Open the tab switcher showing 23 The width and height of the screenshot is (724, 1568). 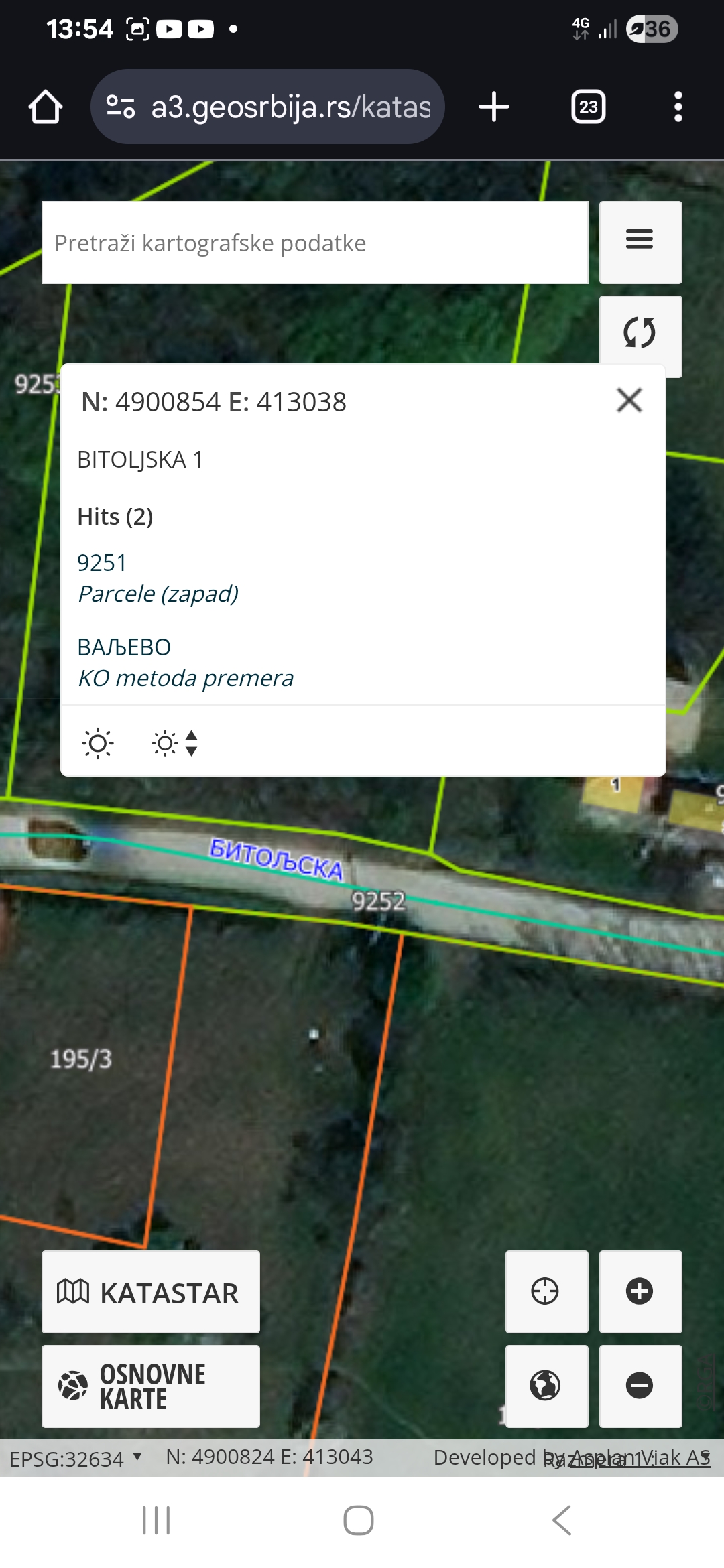coord(588,107)
